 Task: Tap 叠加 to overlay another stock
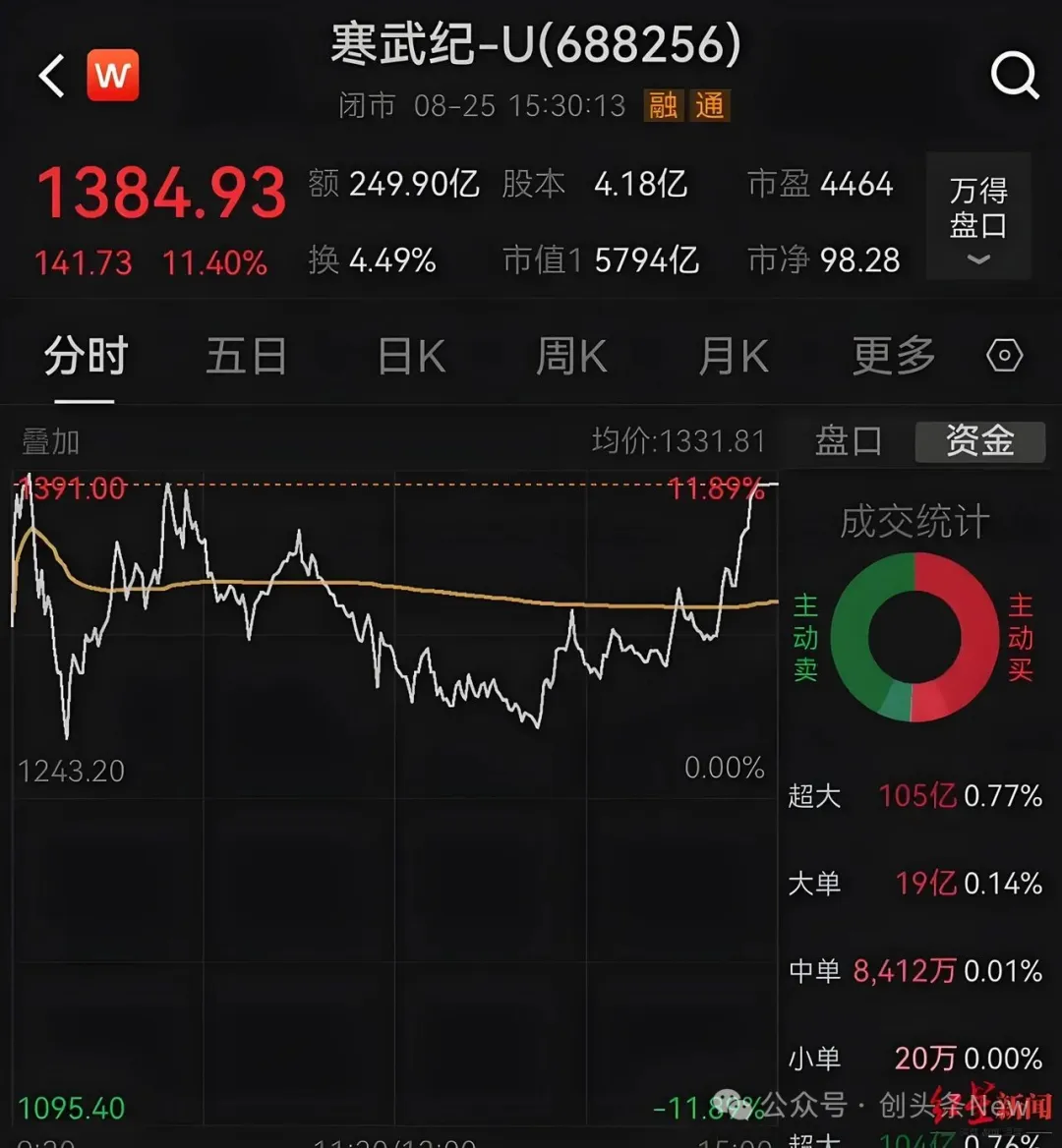point(50,442)
